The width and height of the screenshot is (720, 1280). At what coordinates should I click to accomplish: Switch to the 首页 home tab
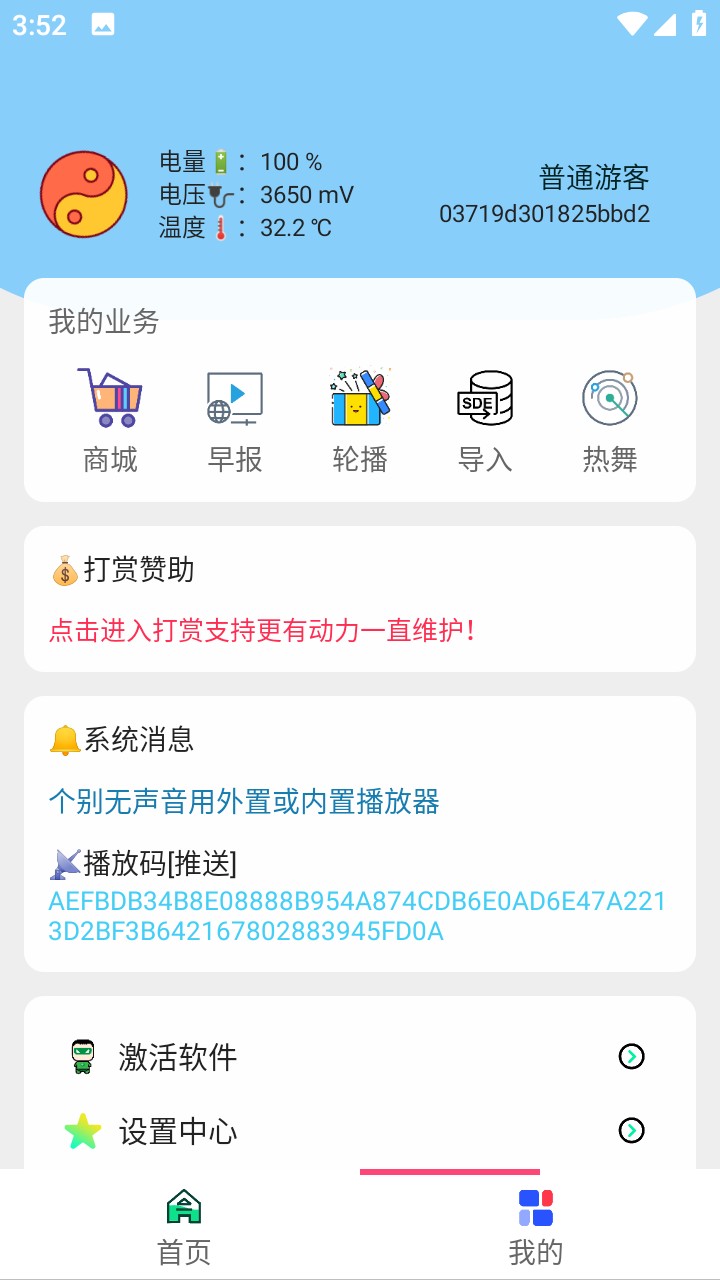(x=184, y=1226)
